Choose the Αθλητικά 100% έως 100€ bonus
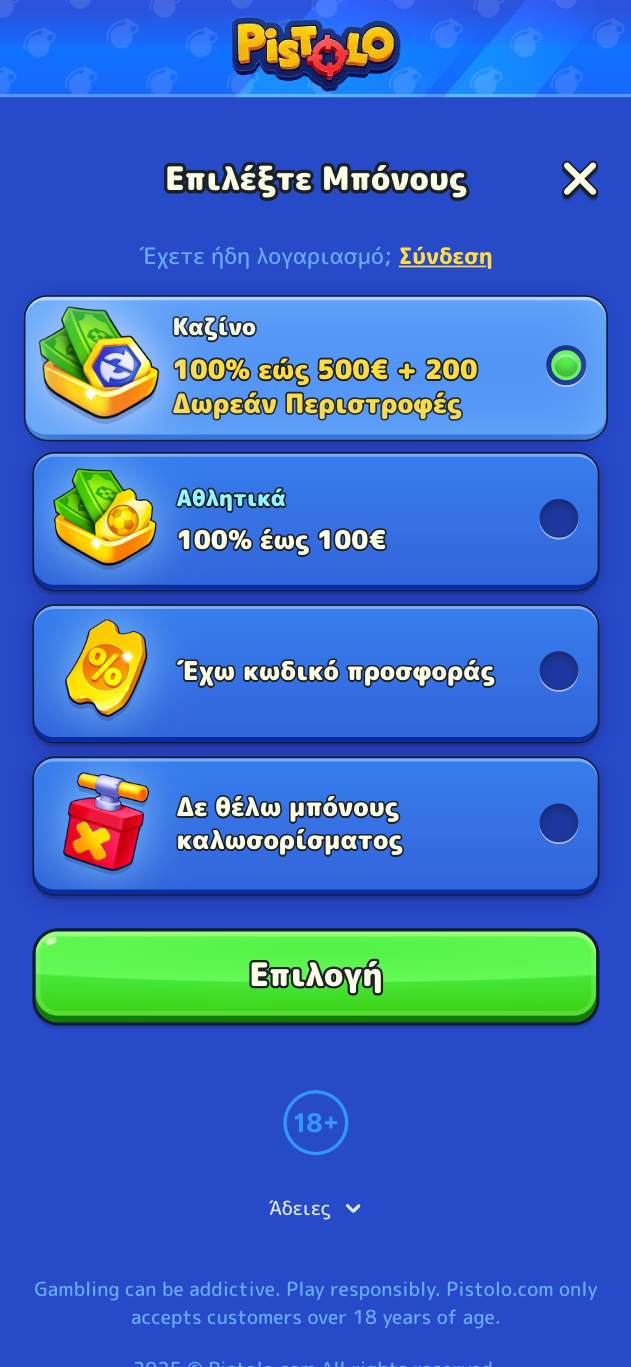This screenshot has height=1367, width=631. [558, 519]
